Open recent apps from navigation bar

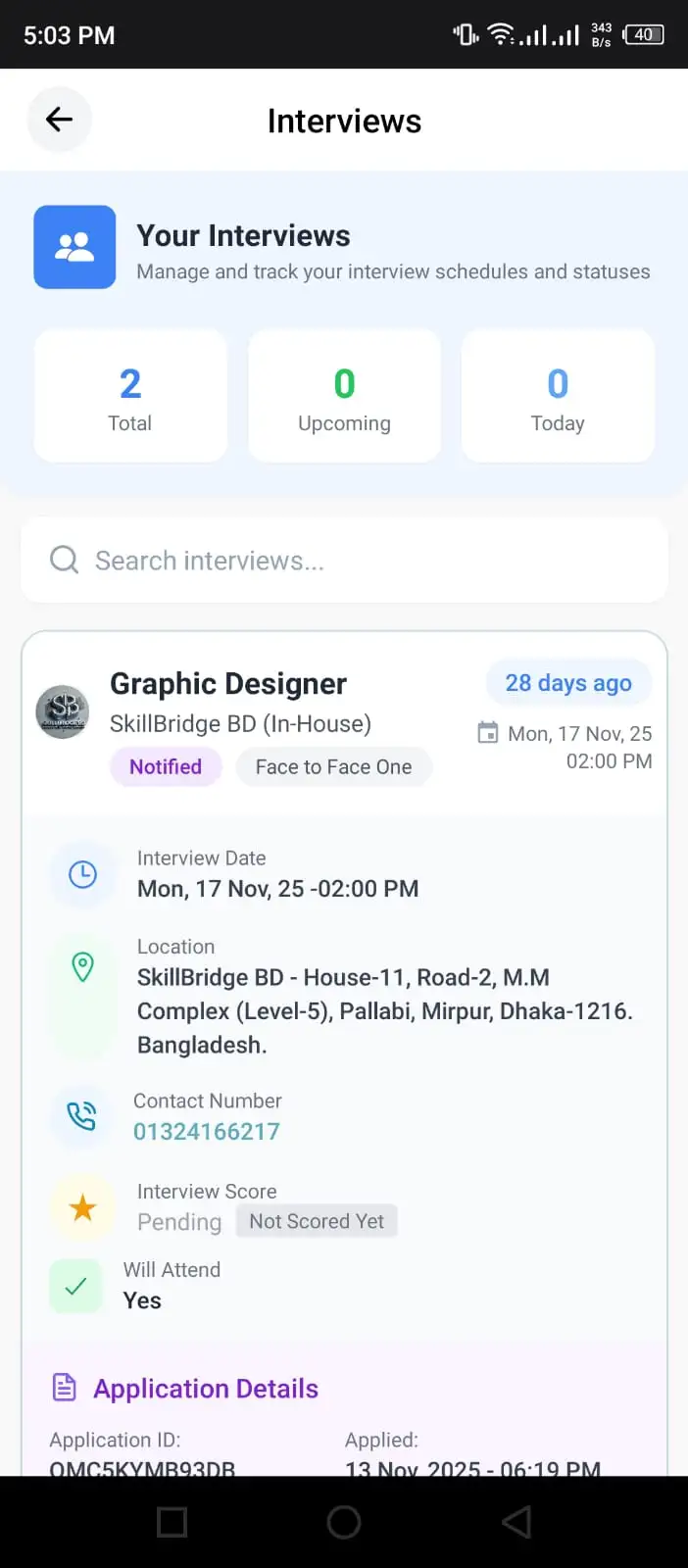[172, 1522]
